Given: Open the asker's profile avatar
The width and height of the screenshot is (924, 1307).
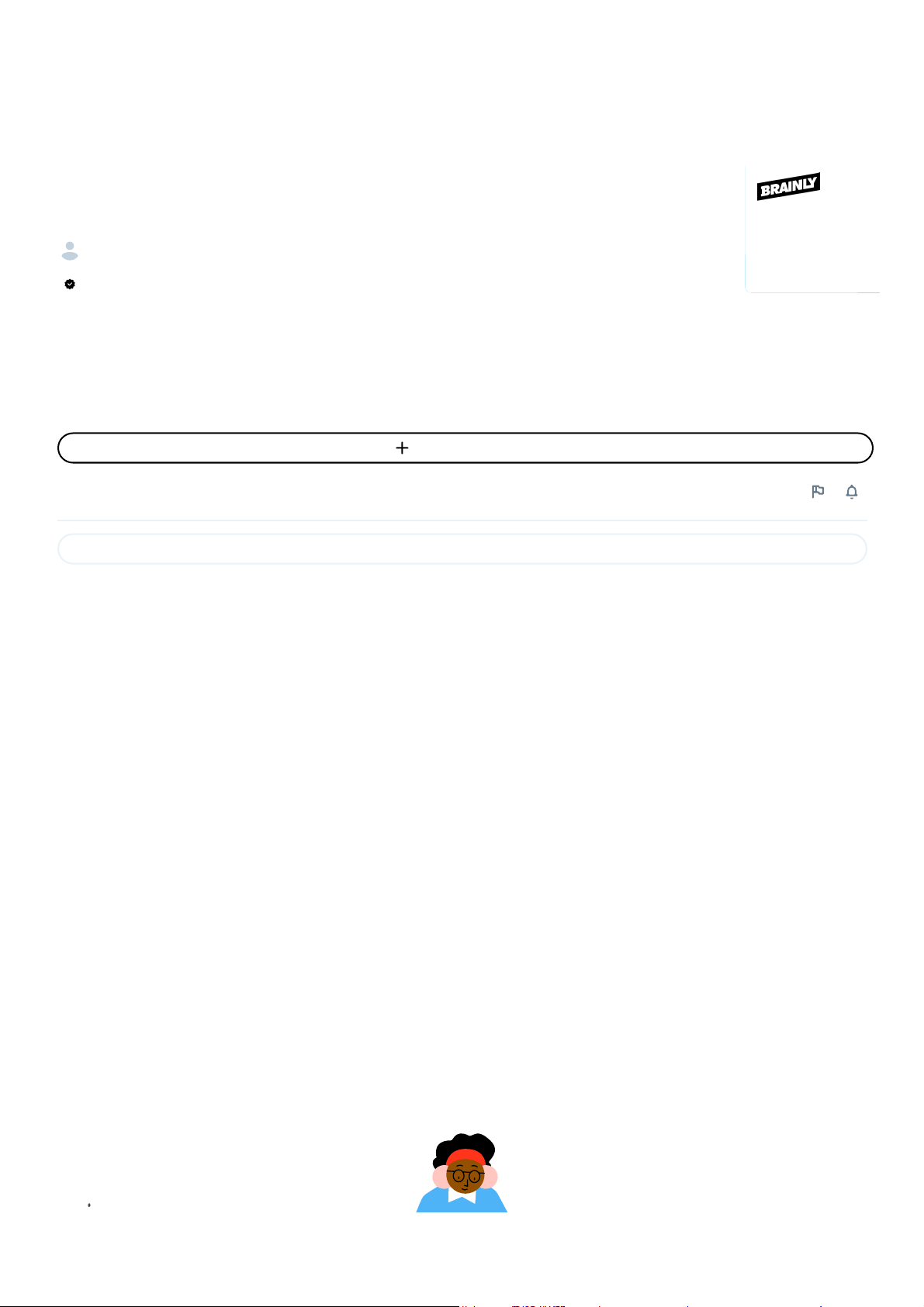Looking at the screenshot, I should (x=70, y=251).
